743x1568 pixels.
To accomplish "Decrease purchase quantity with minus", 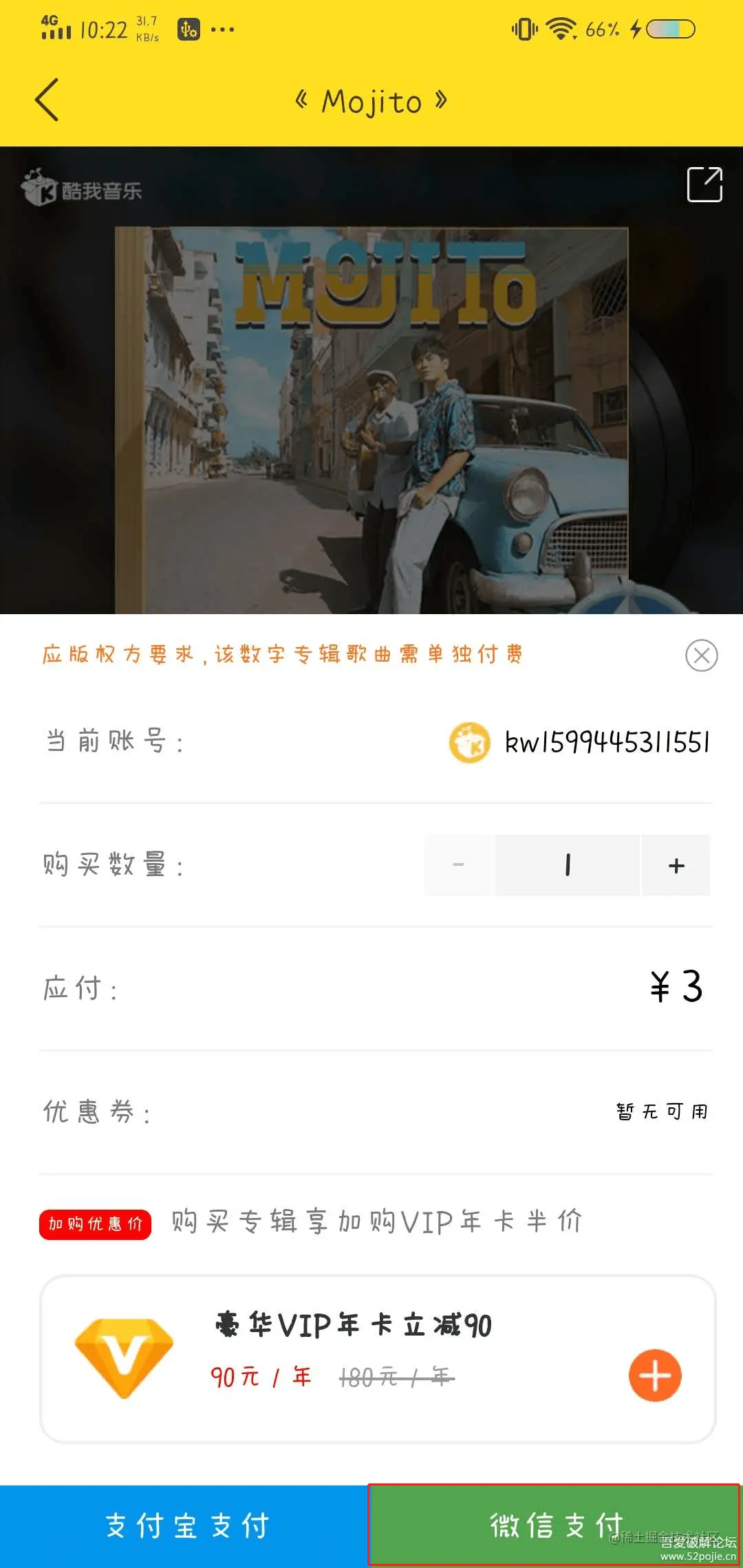I will click(459, 865).
